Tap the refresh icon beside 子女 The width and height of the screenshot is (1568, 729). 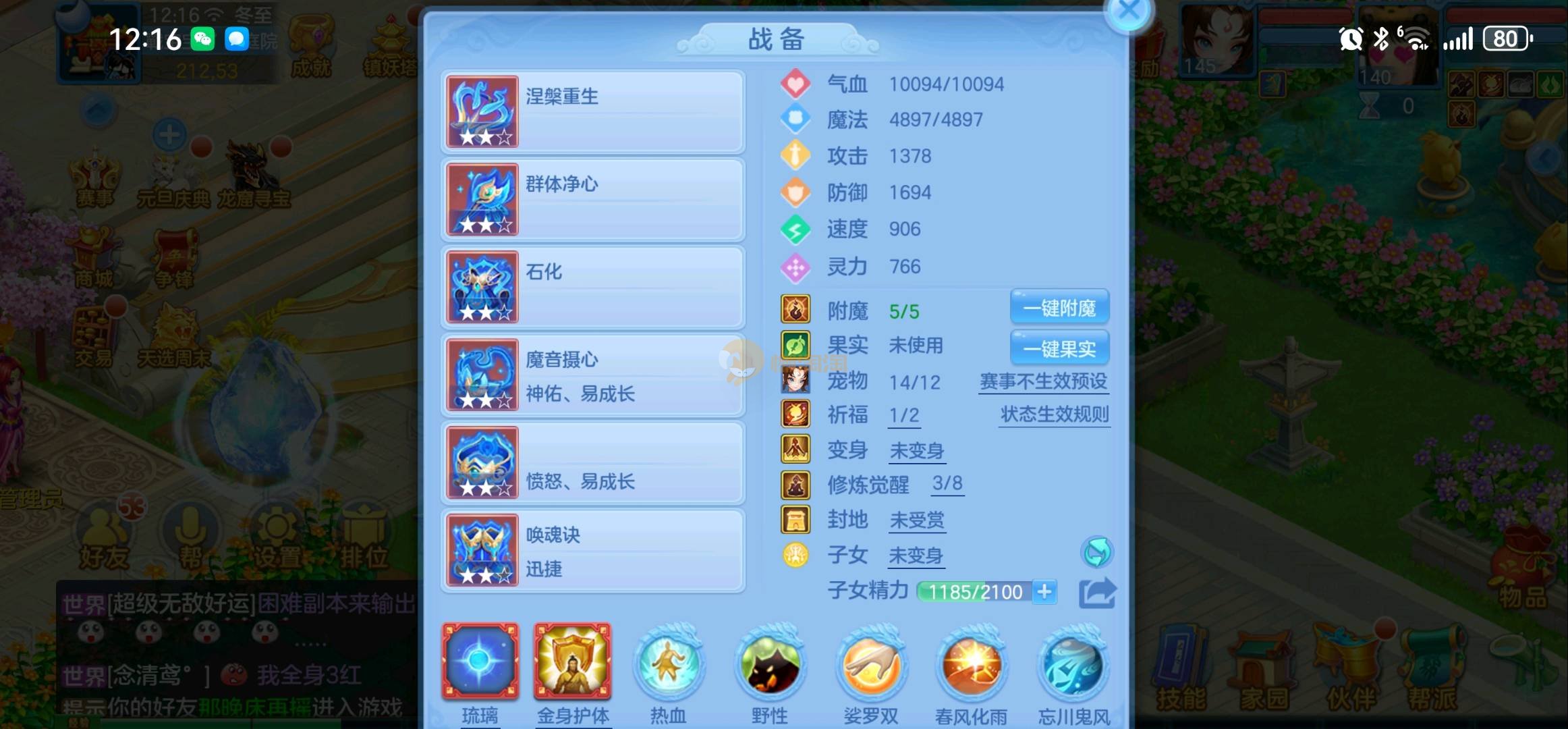pos(1097,553)
